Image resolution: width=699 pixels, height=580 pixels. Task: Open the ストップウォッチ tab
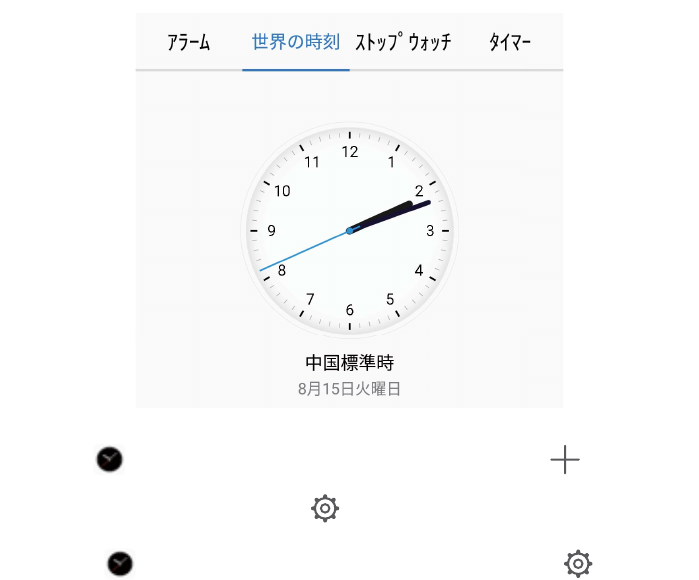point(403,43)
